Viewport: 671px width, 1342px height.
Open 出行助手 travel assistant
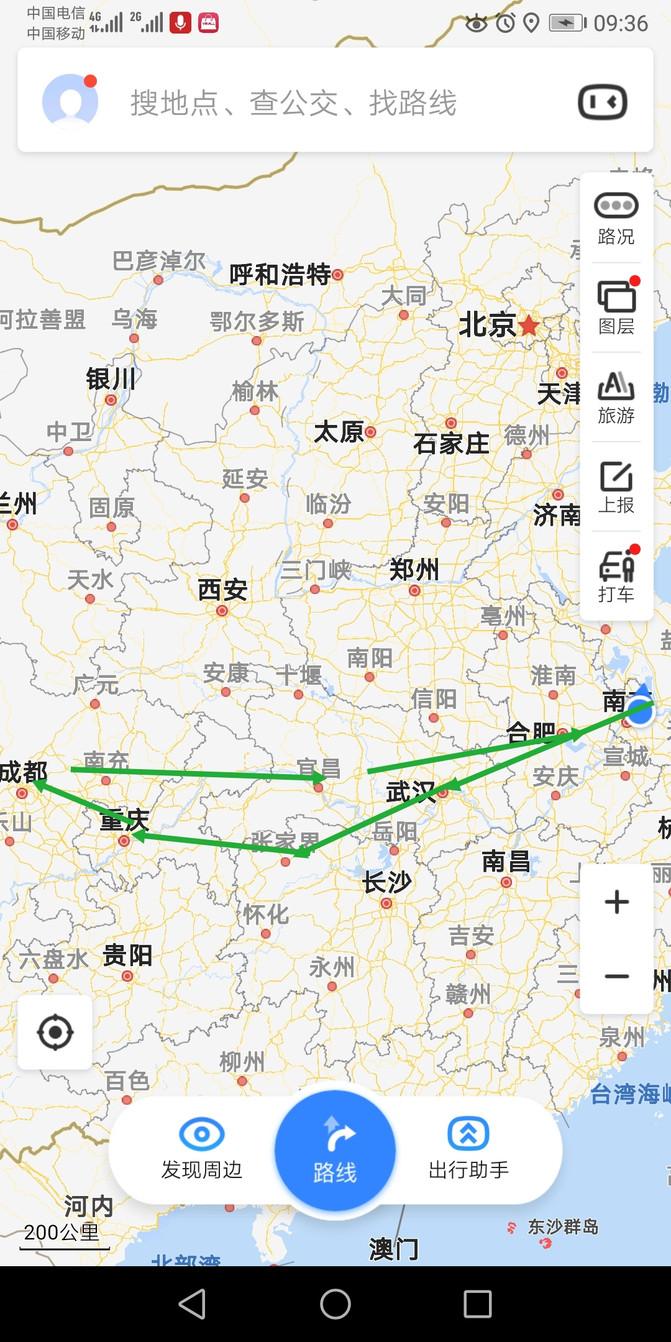[x=468, y=1149]
